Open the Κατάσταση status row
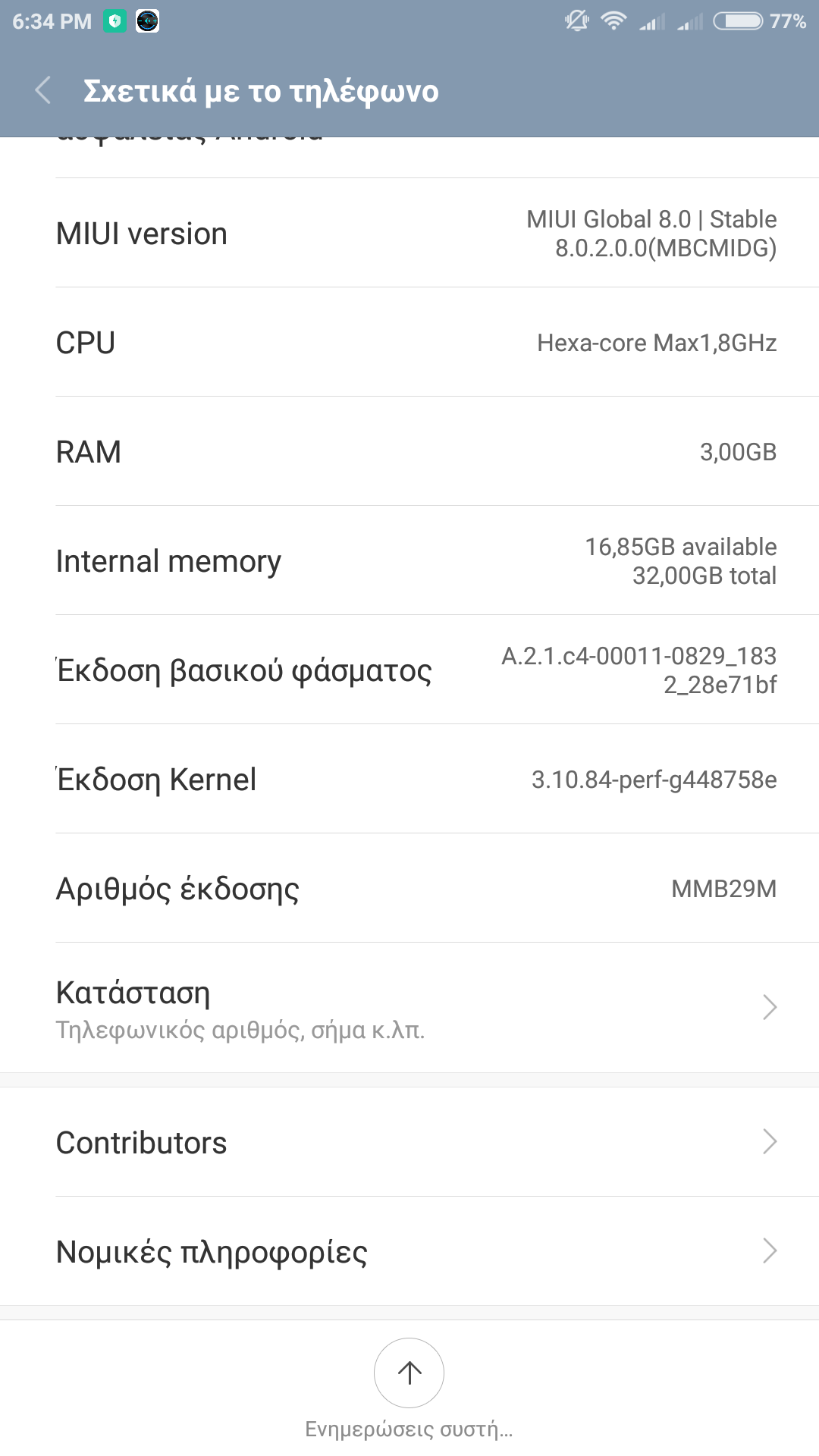The width and height of the screenshot is (819, 1456). coord(409,1007)
